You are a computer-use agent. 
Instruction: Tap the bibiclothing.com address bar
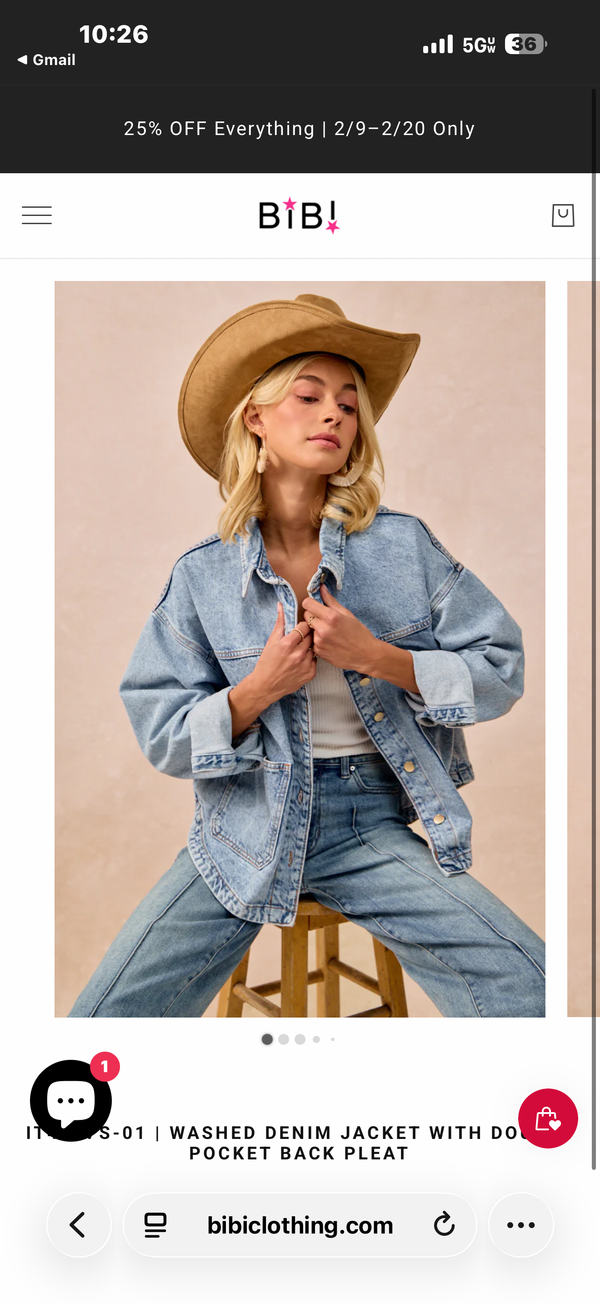pyautogui.click(x=300, y=1225)
